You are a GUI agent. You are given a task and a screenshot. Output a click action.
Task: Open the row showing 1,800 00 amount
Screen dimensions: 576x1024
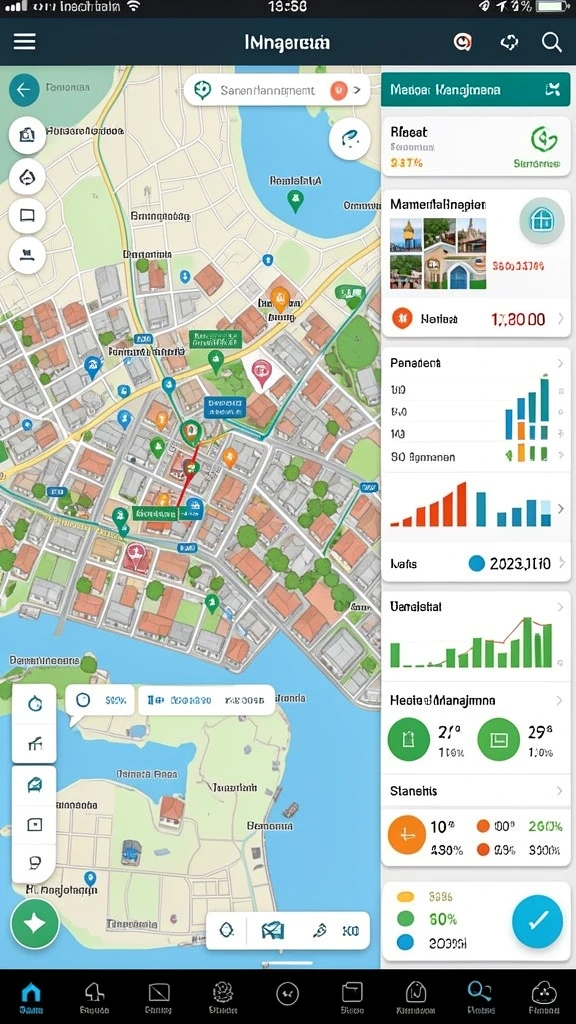point(475,319)
